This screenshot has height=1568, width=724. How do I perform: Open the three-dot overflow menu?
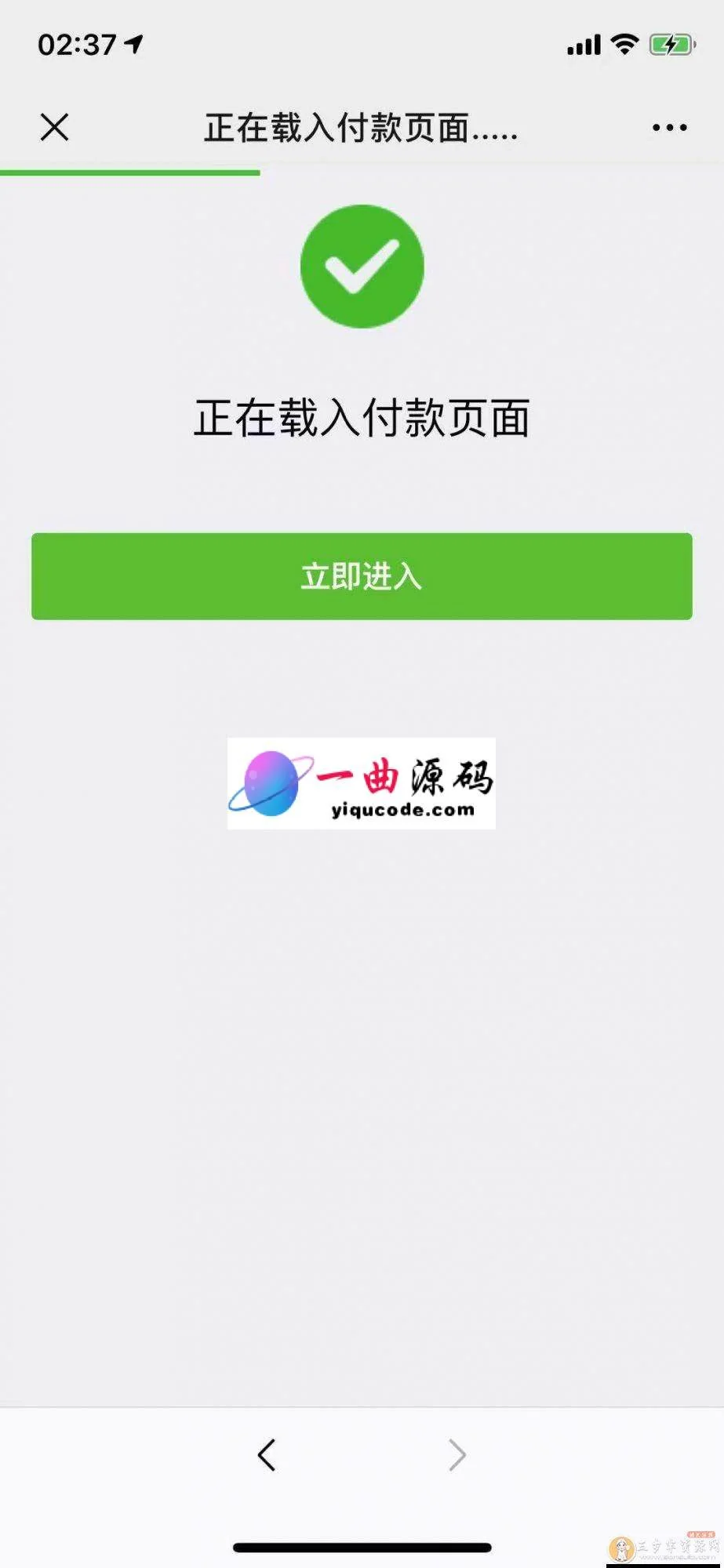669,128
